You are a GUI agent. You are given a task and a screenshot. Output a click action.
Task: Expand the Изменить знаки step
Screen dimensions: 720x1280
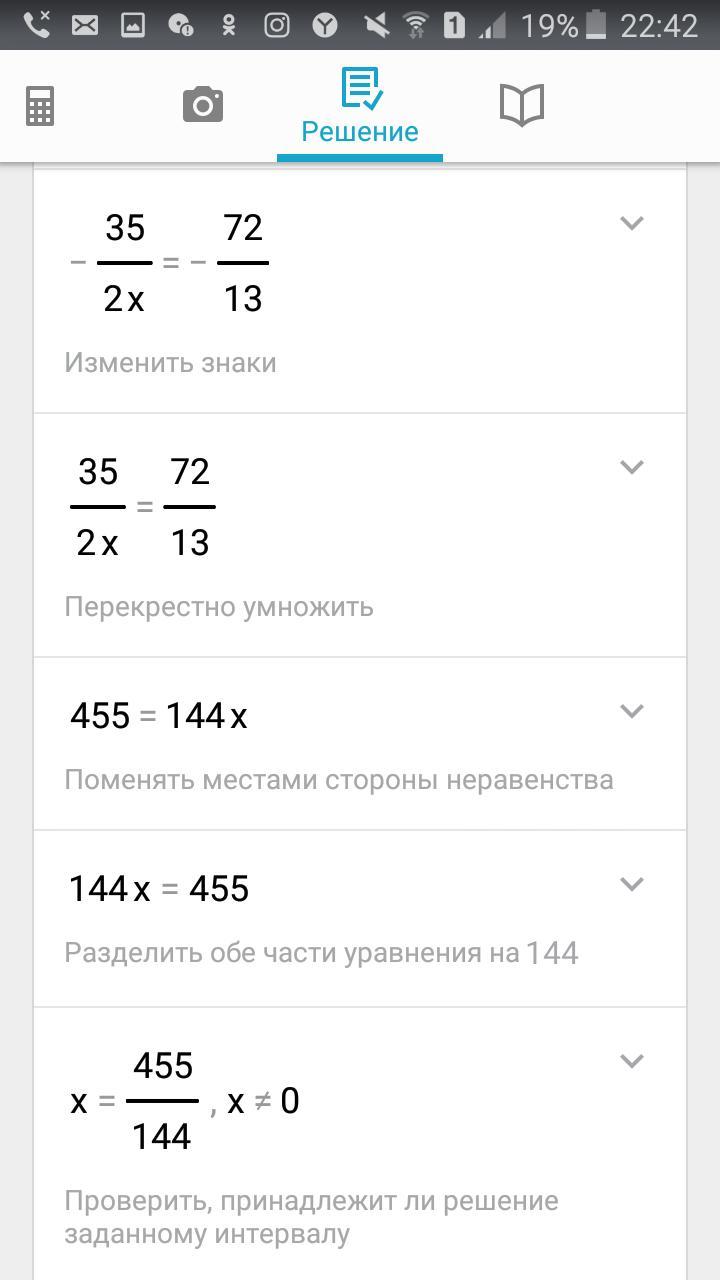631,223
